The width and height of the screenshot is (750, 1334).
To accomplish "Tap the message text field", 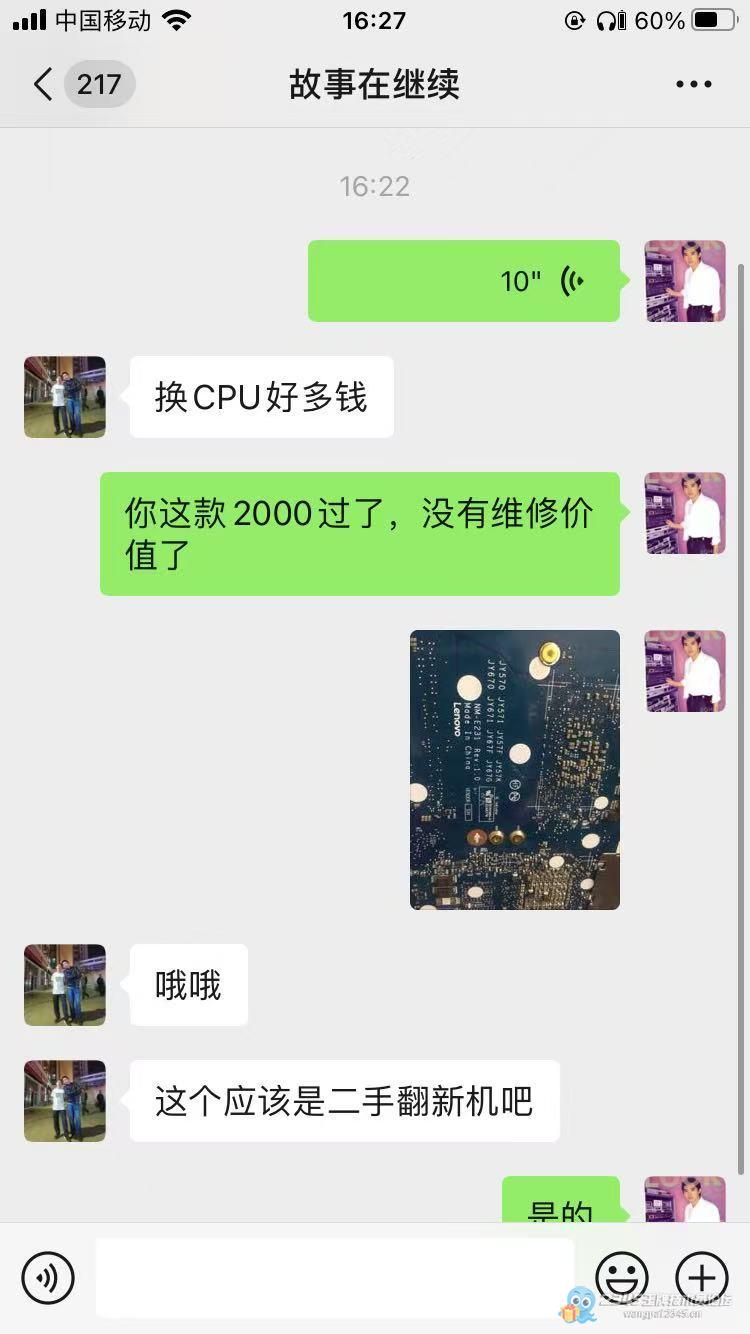I will pos(335,1277).
